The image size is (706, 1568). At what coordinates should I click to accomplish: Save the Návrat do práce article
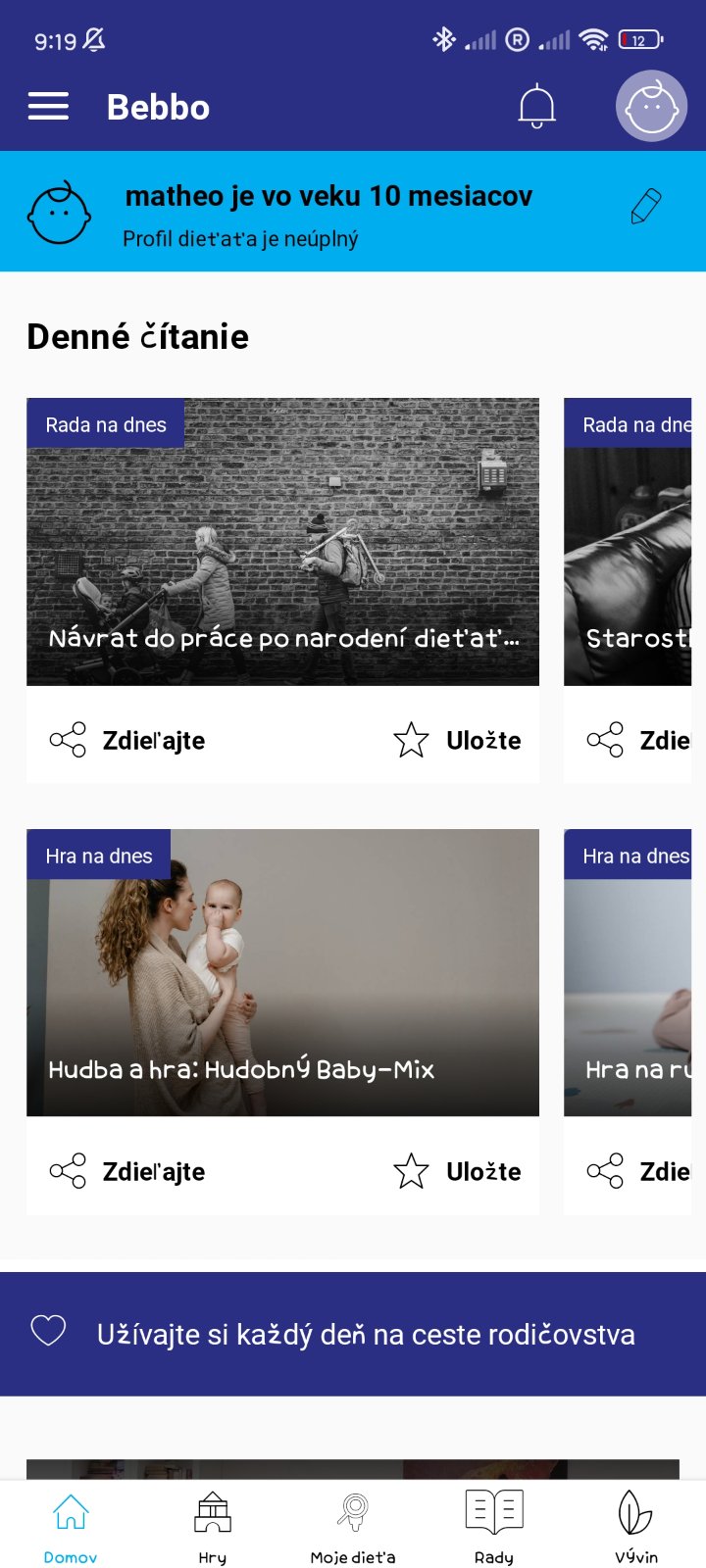457,740
